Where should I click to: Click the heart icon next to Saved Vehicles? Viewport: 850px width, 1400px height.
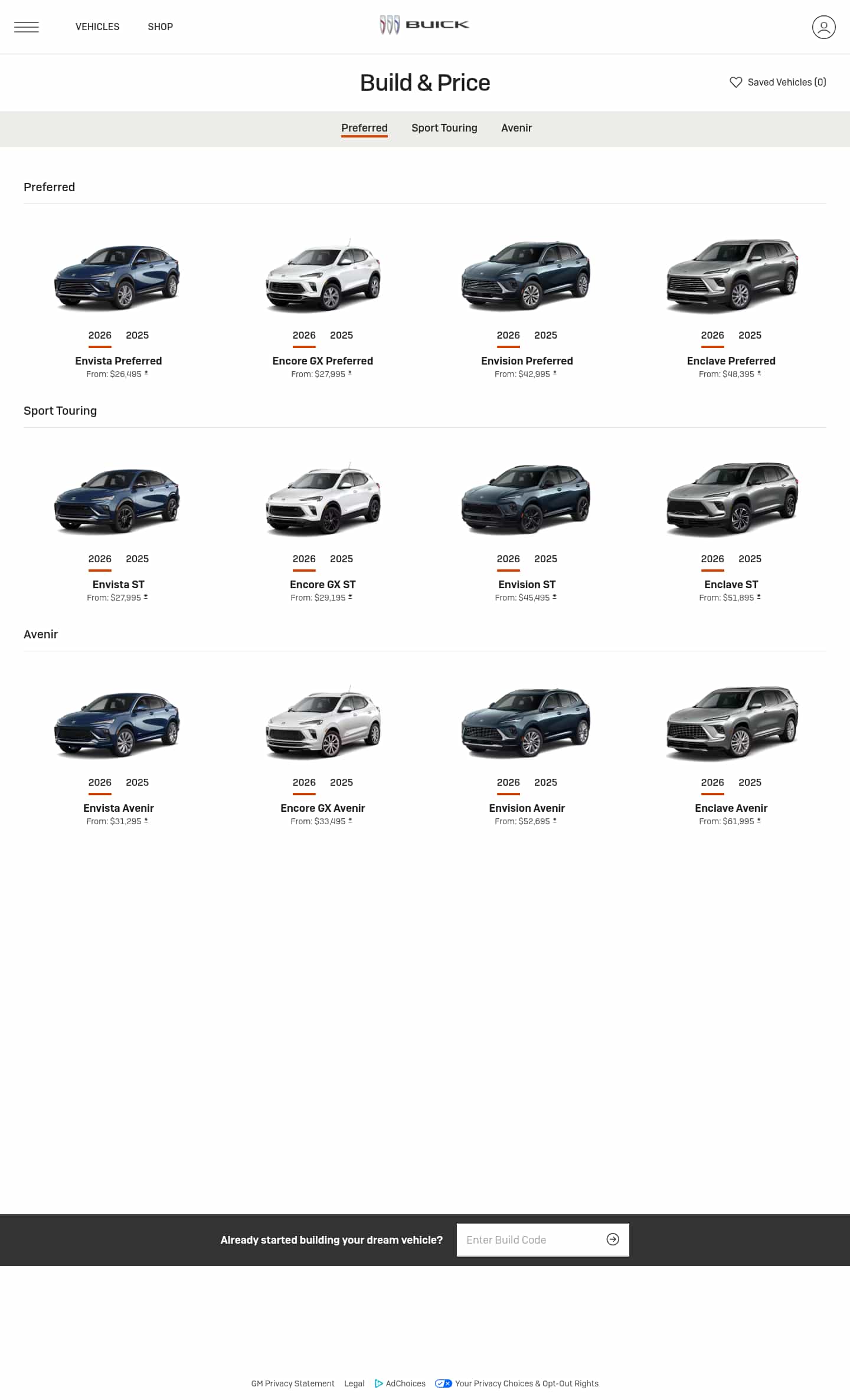tap(737, 83)
